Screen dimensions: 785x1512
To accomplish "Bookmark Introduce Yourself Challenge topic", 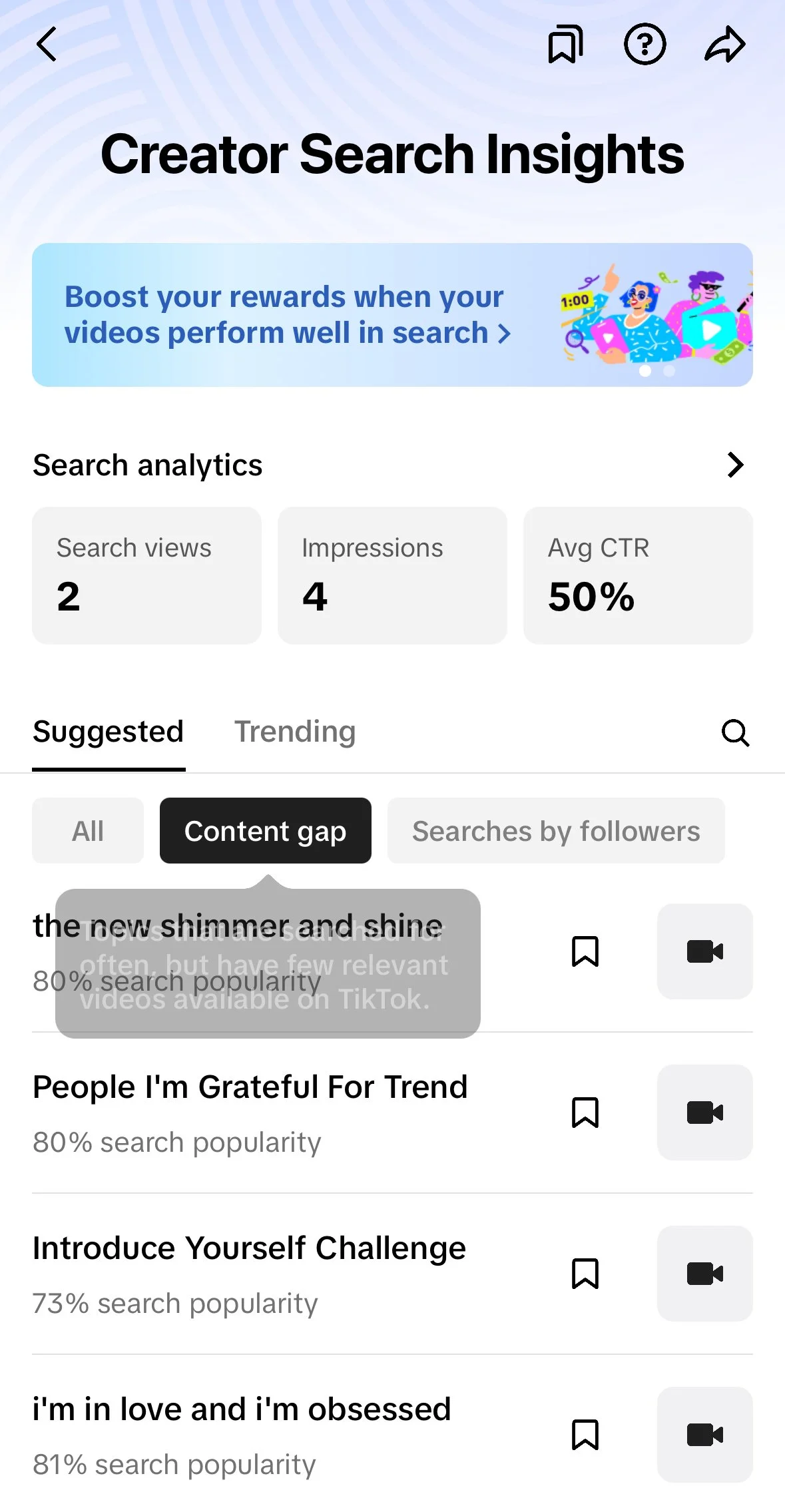I will click(x=585, y=1274).
